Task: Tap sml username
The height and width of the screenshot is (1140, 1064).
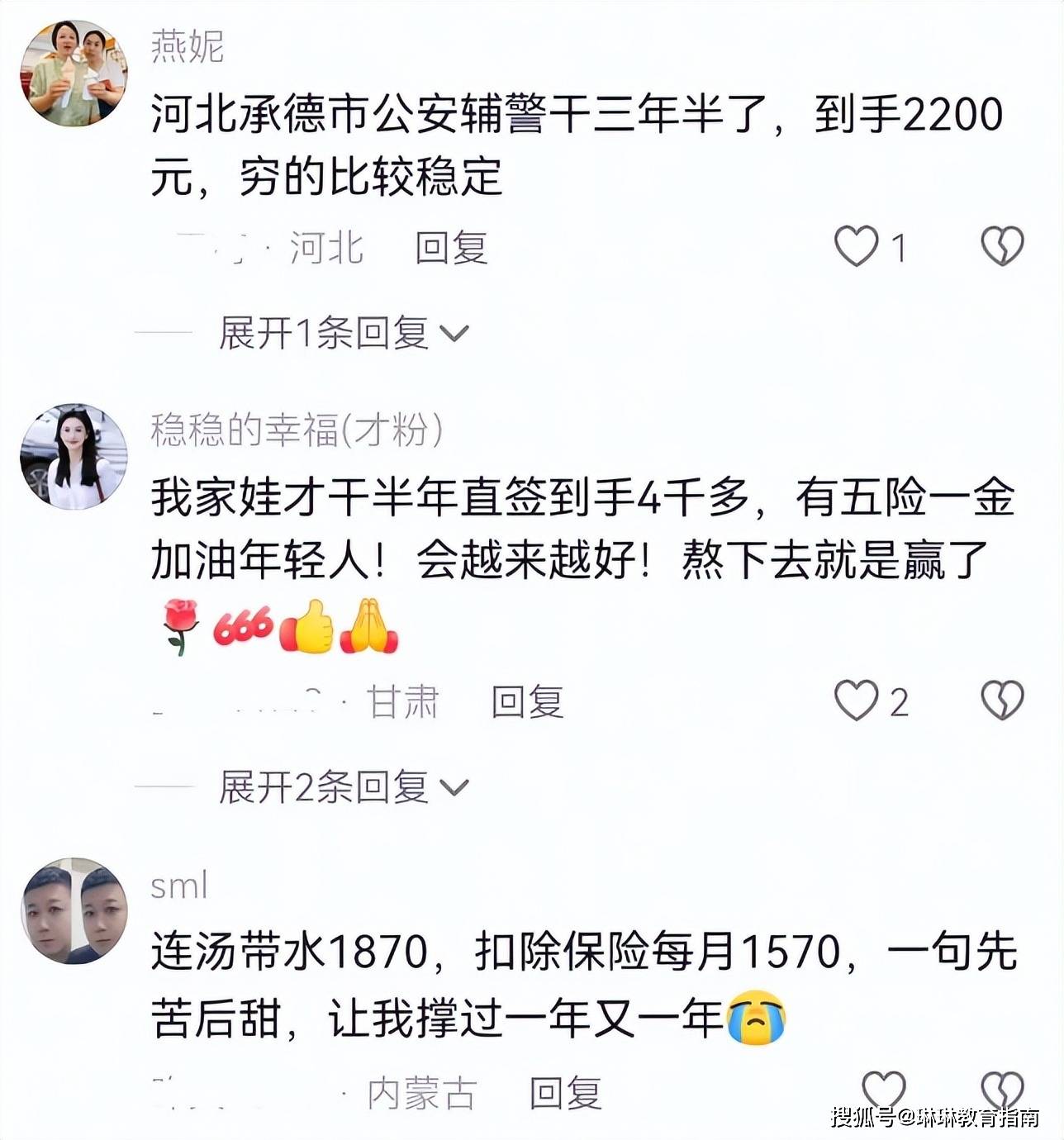Action: pos(178,886)
